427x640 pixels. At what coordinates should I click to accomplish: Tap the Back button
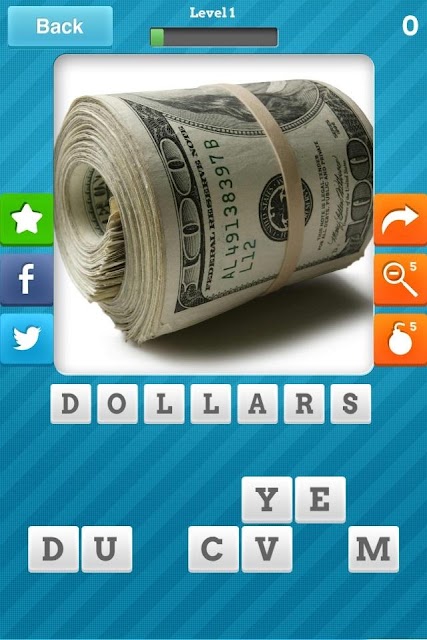[x=60, y=26]
